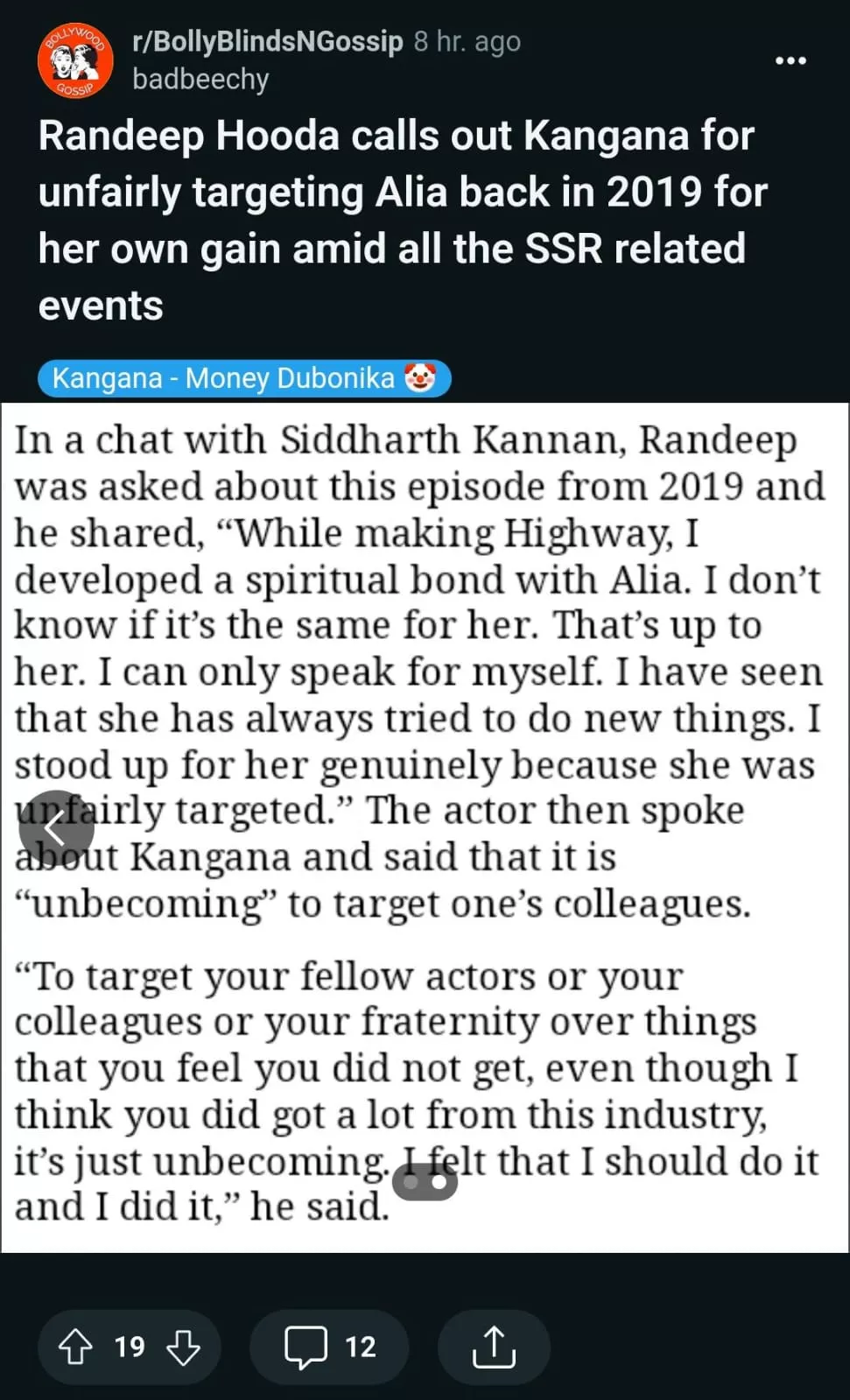Open the r/BollyBlindsNGossip subreddit
The image size is (850, 1400).
[267, 41]
